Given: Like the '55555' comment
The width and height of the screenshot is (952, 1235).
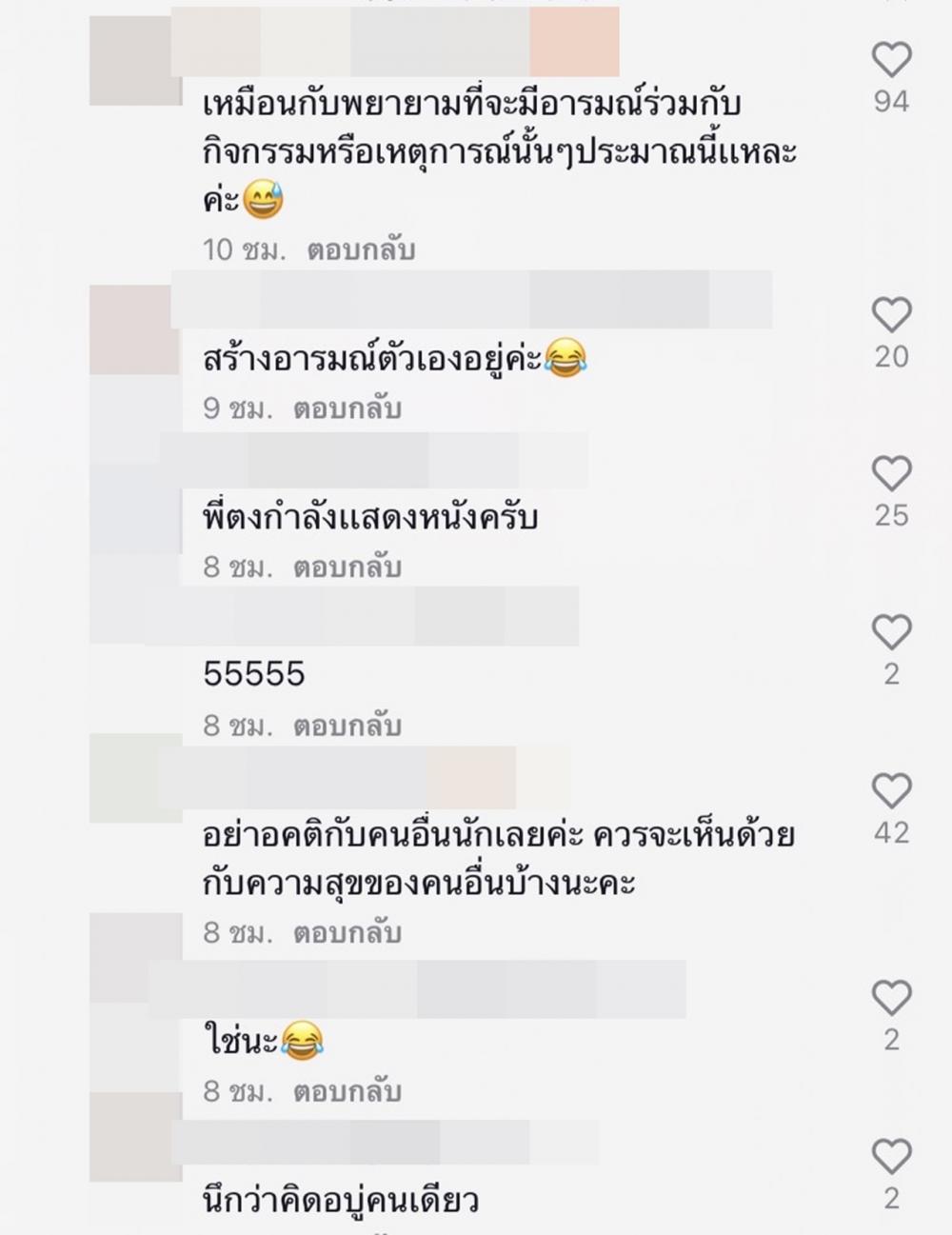Looking at the screenshot, I should (x=891, y=632).
